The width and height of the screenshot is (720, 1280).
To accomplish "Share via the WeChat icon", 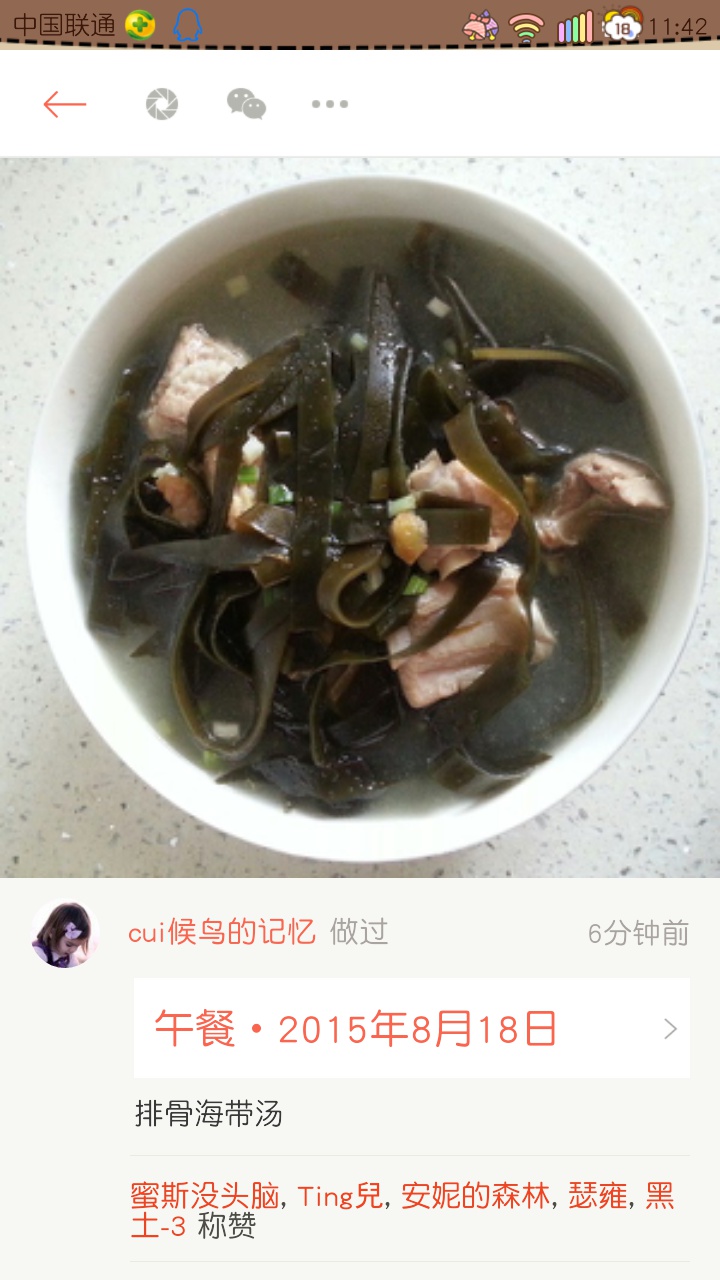I will pyautogui.click(x=246, y=104).
